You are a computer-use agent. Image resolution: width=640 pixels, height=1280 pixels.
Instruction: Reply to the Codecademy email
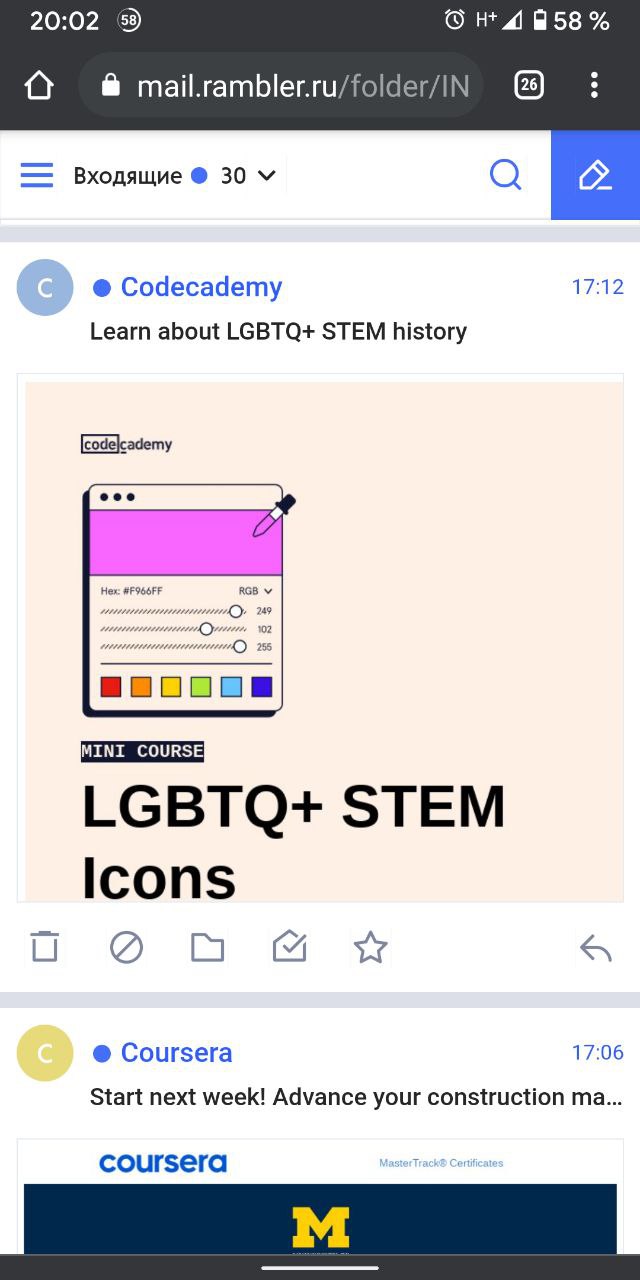pos(595,946)
